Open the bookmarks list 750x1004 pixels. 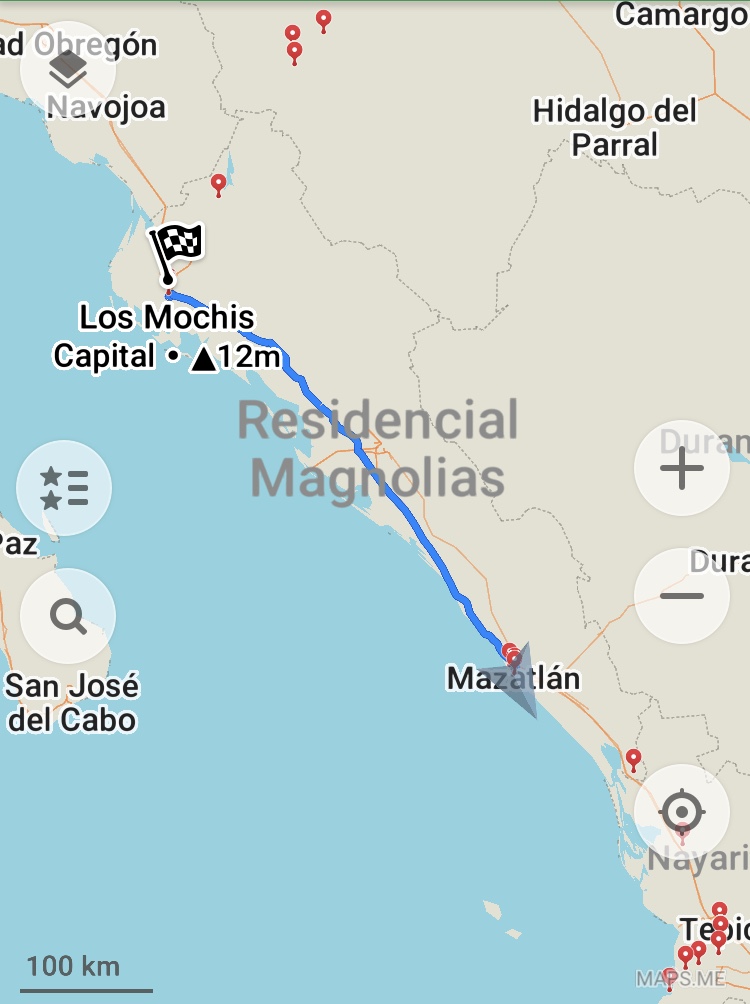coord(65,487)
